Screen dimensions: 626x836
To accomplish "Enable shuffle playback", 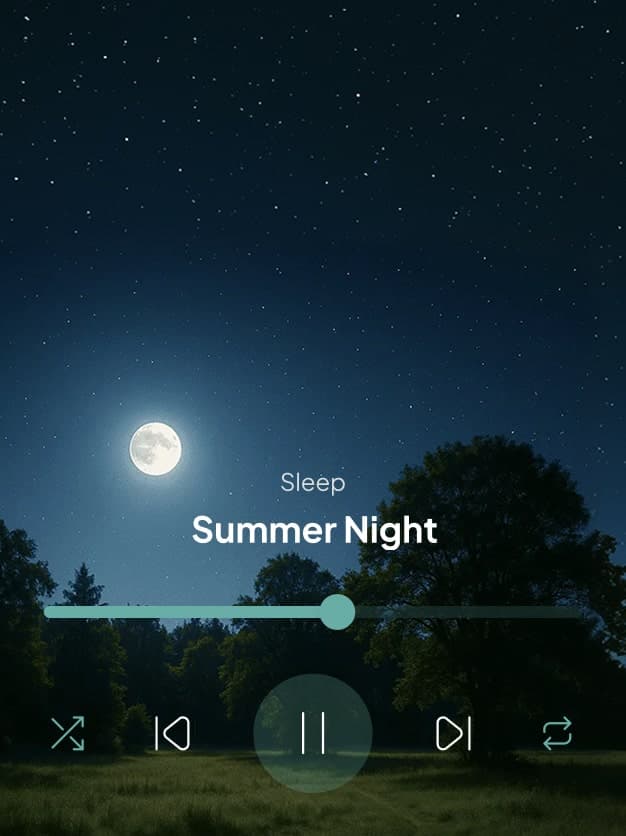I will (x=68, y=733).
